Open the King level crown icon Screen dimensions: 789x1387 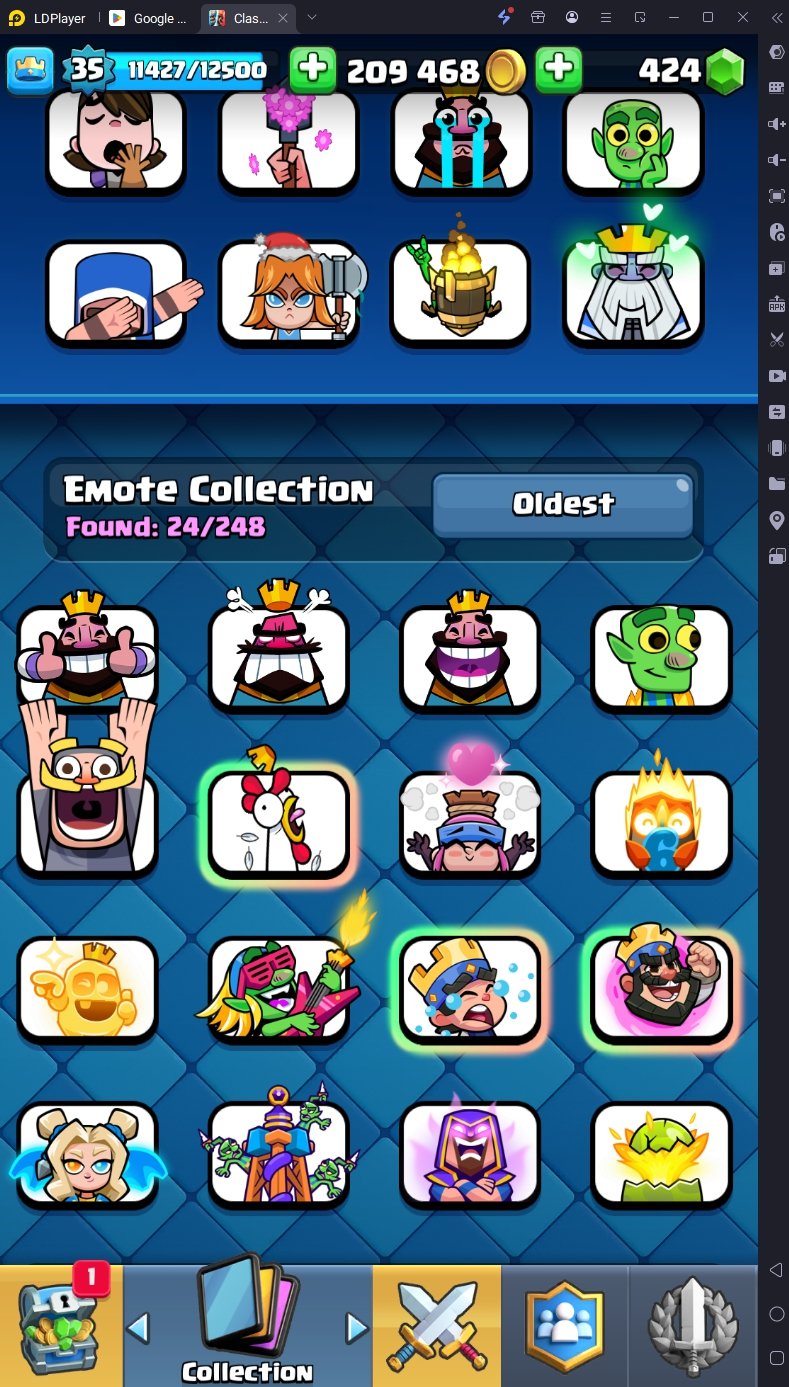(31, 70)
